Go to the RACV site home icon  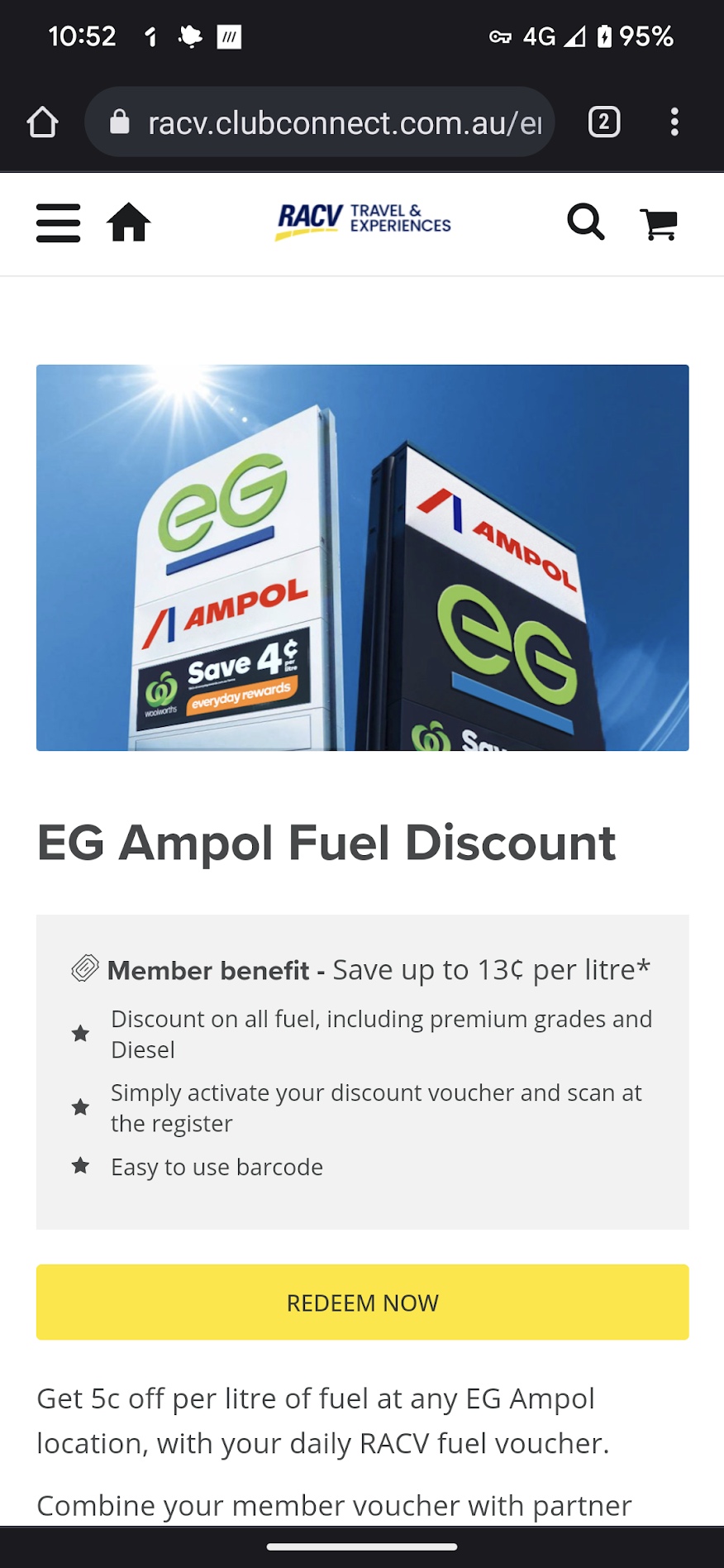tap(129, 222)
